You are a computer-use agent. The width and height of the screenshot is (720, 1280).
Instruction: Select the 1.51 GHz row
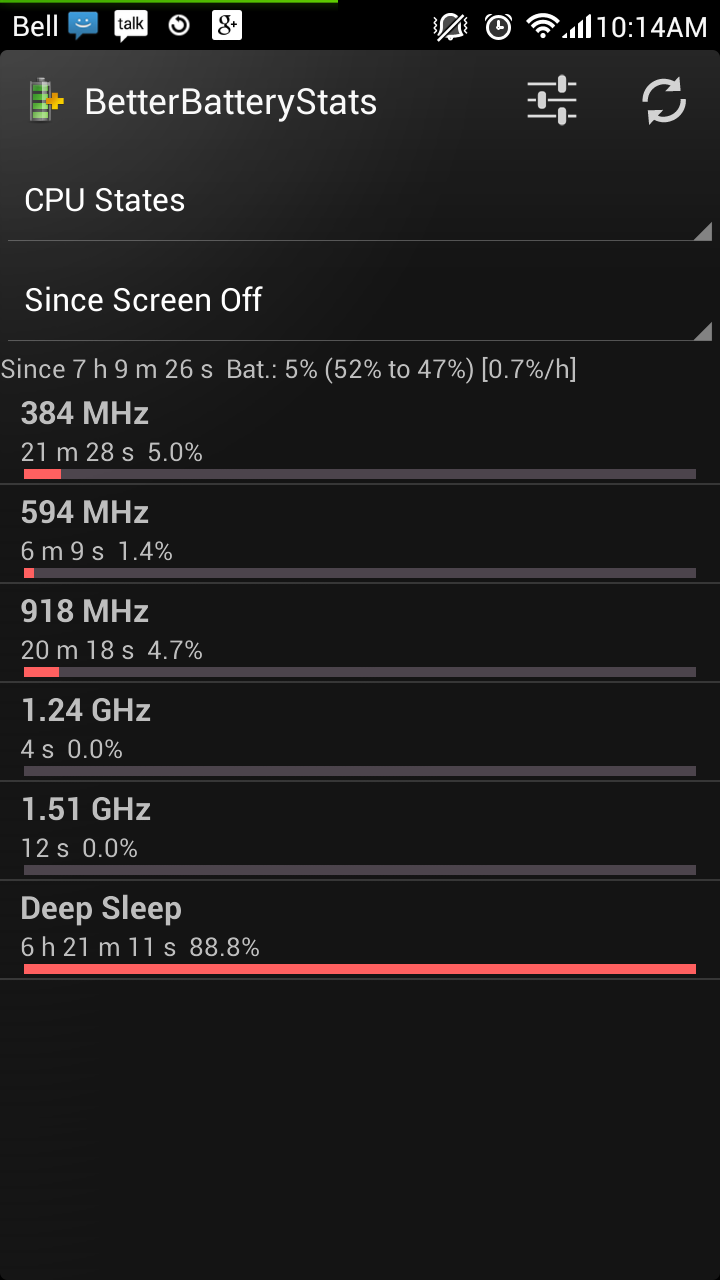pyautogui.click(x=360, y=832)
